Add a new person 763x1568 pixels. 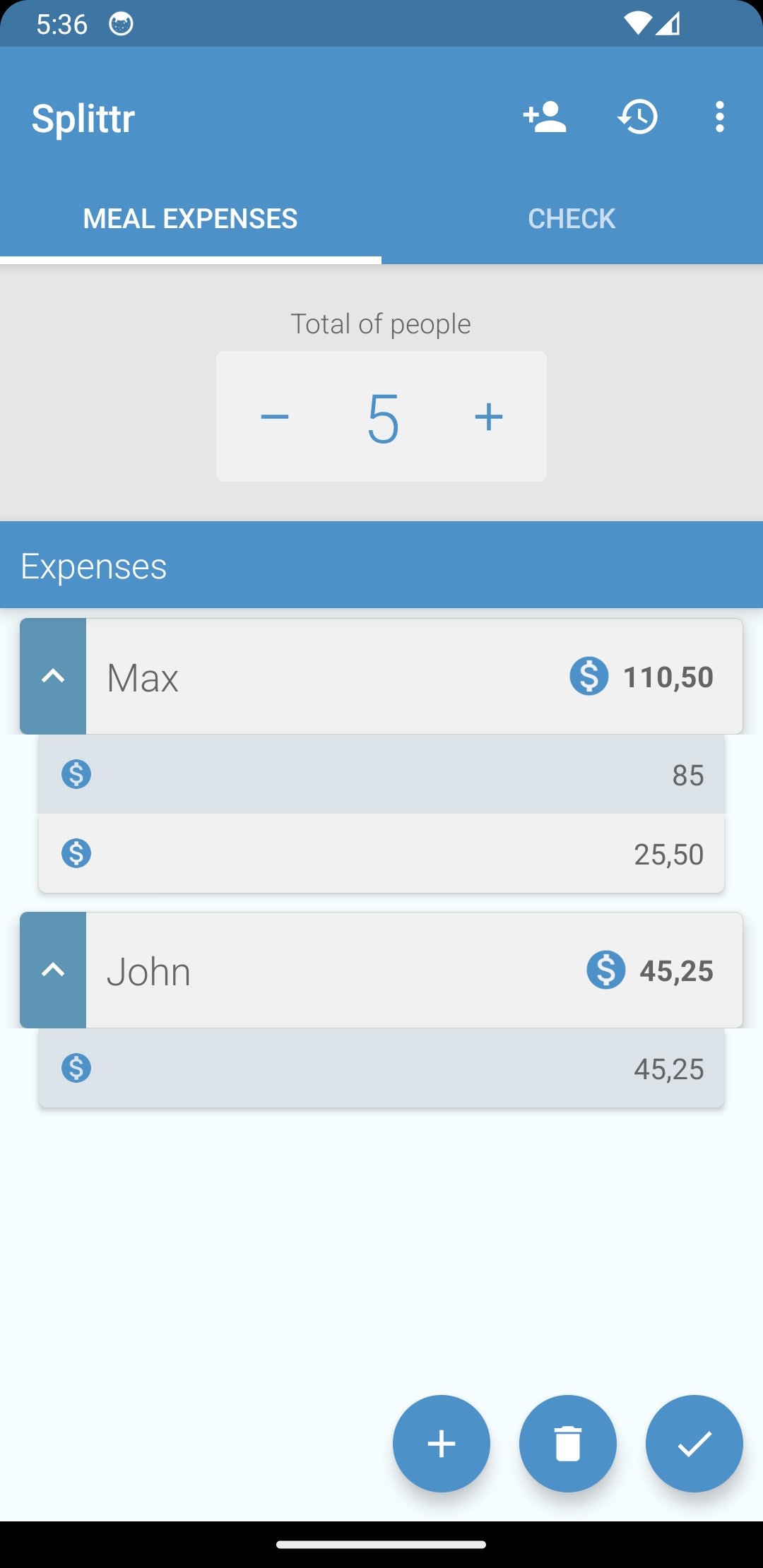pos(545,117)
